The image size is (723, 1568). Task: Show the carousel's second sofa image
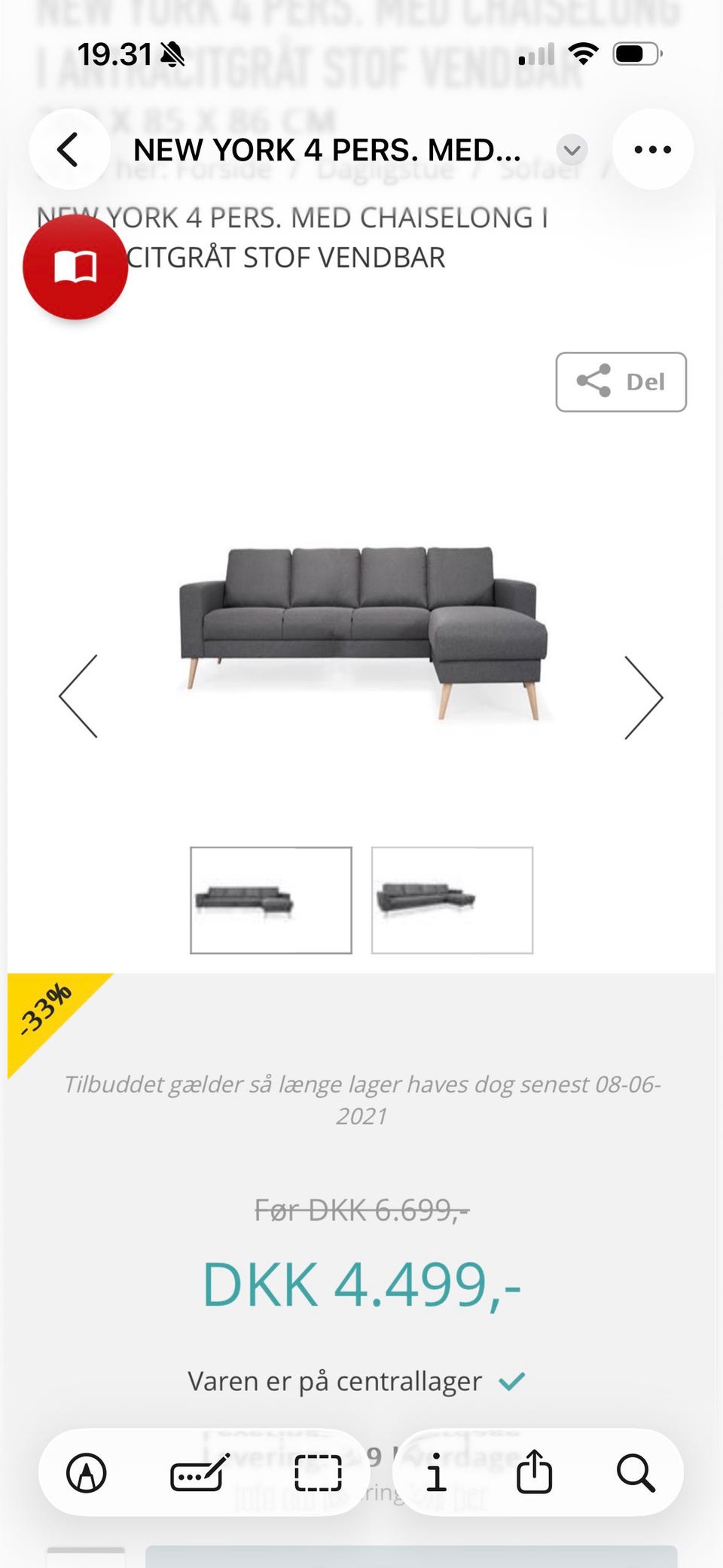[x=451, y=900]
